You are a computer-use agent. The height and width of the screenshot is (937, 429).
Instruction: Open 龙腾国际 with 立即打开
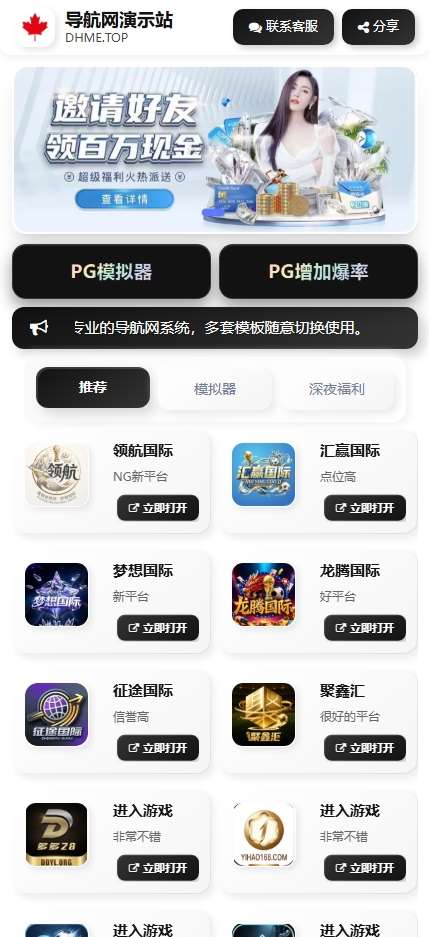(x=365, y=628)
